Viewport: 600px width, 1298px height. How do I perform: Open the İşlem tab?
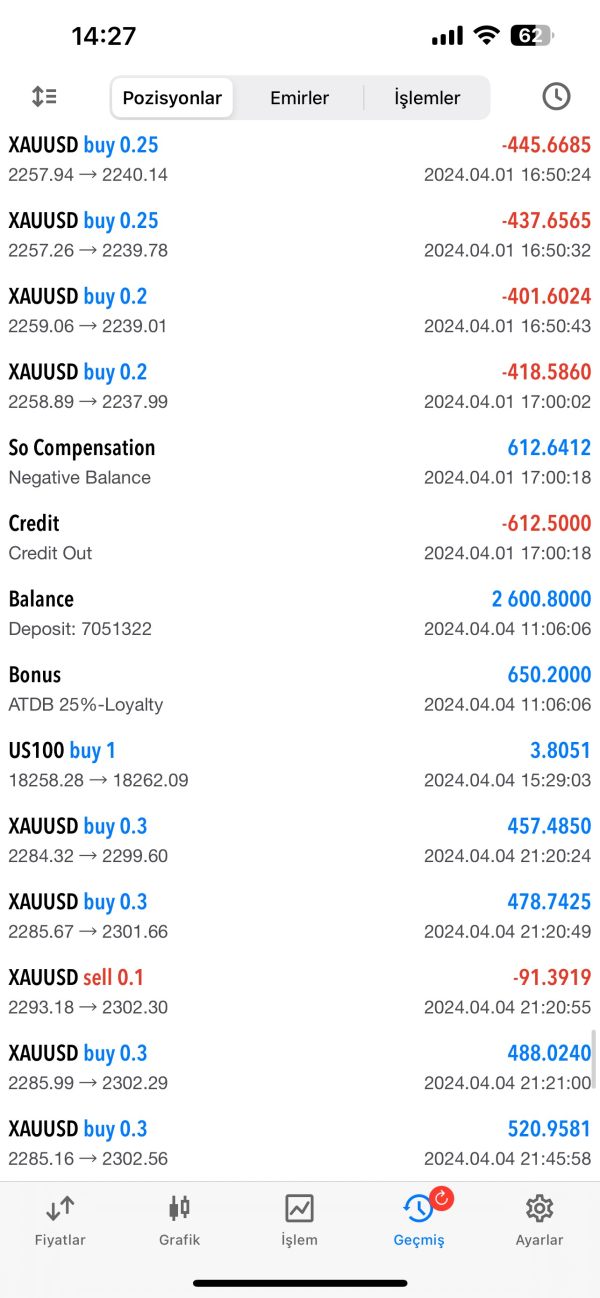[299, 1221]
